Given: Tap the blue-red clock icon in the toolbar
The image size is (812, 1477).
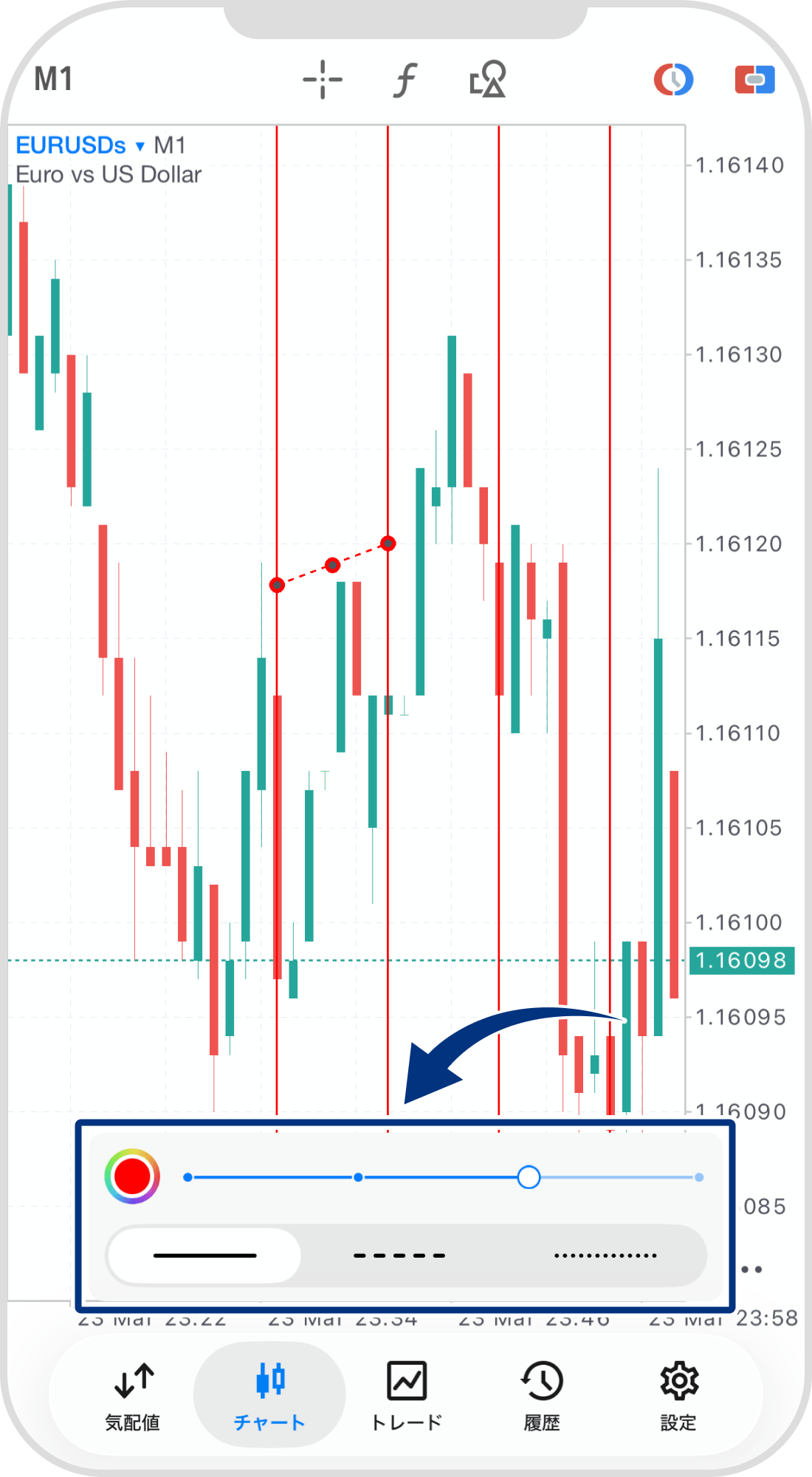Looking at the screenshot, I should (673, 80).
